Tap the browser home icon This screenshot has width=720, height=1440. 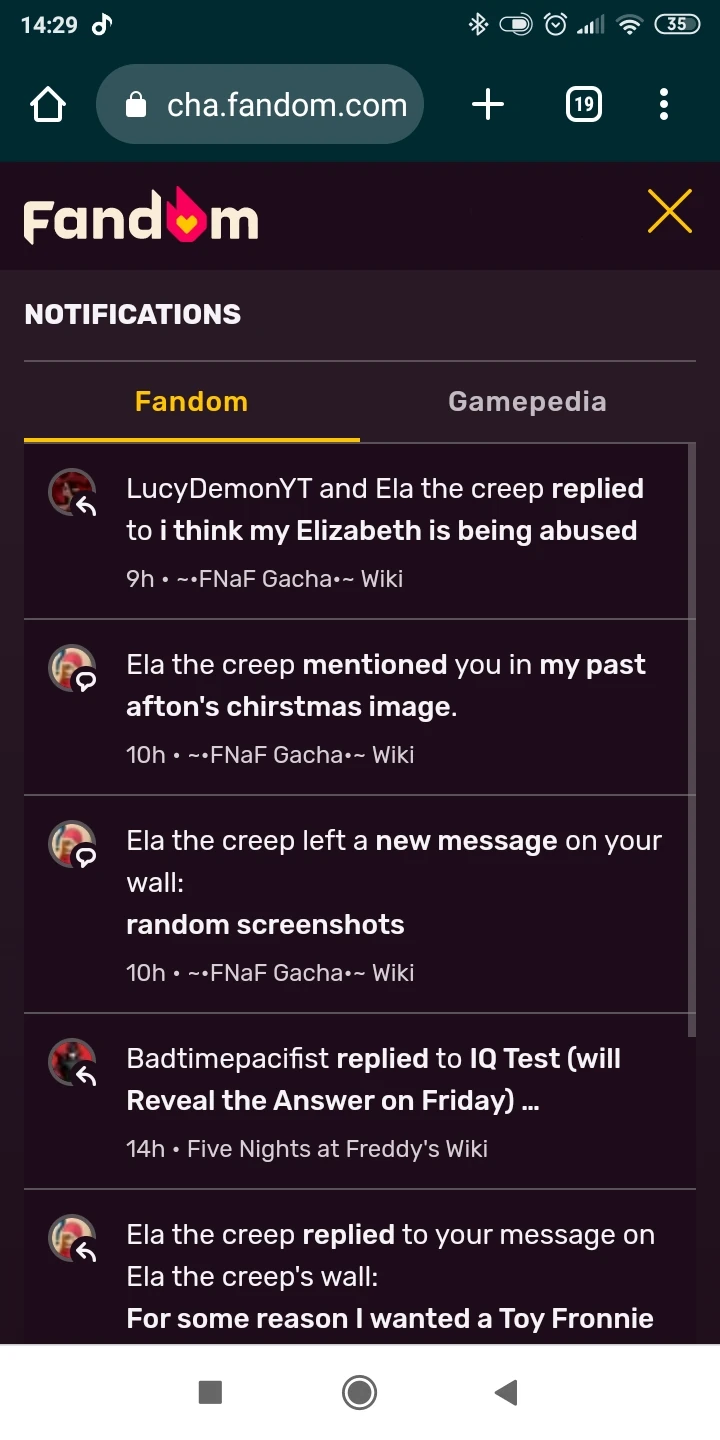pos(48,105)
